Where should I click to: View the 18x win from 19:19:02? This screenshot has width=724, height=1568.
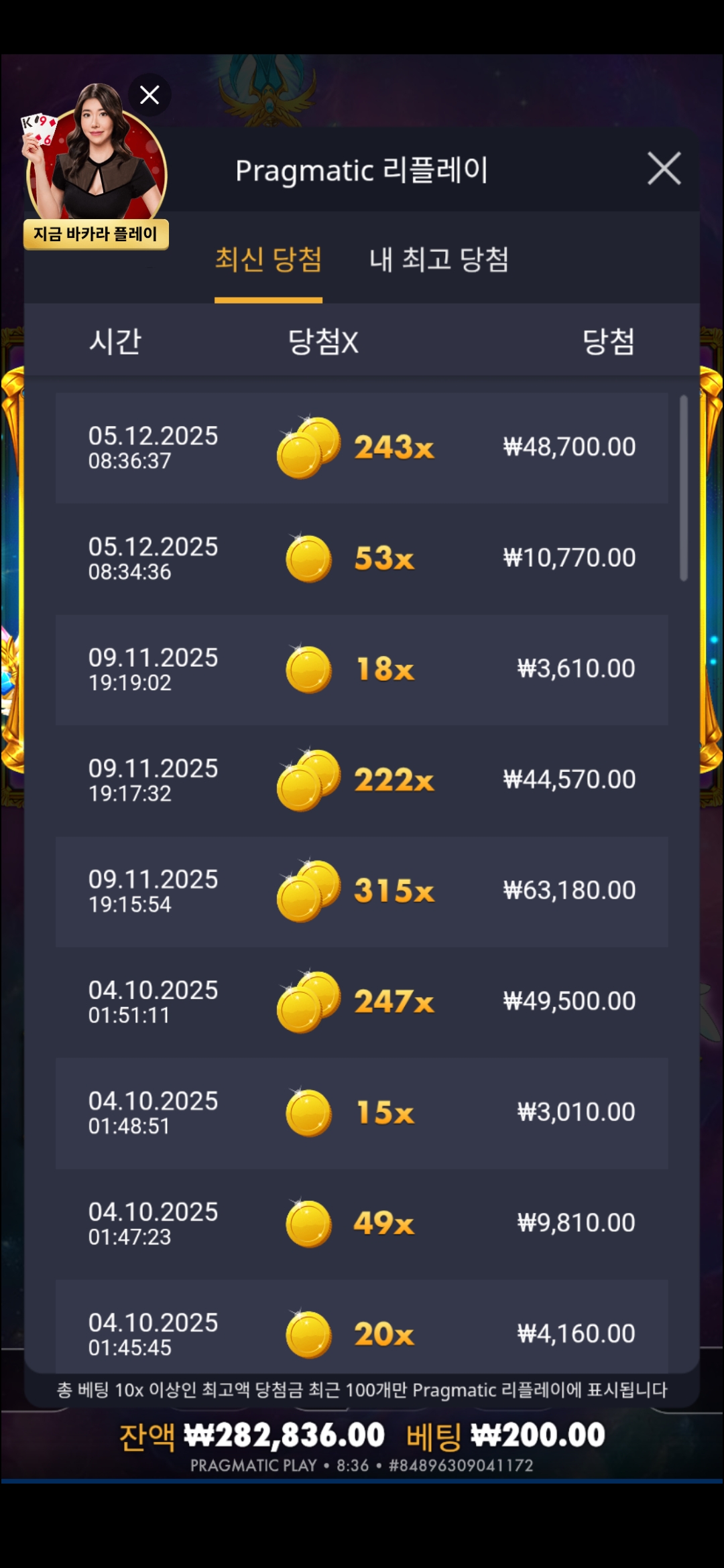pyautogui.click(x=362, y=669)
